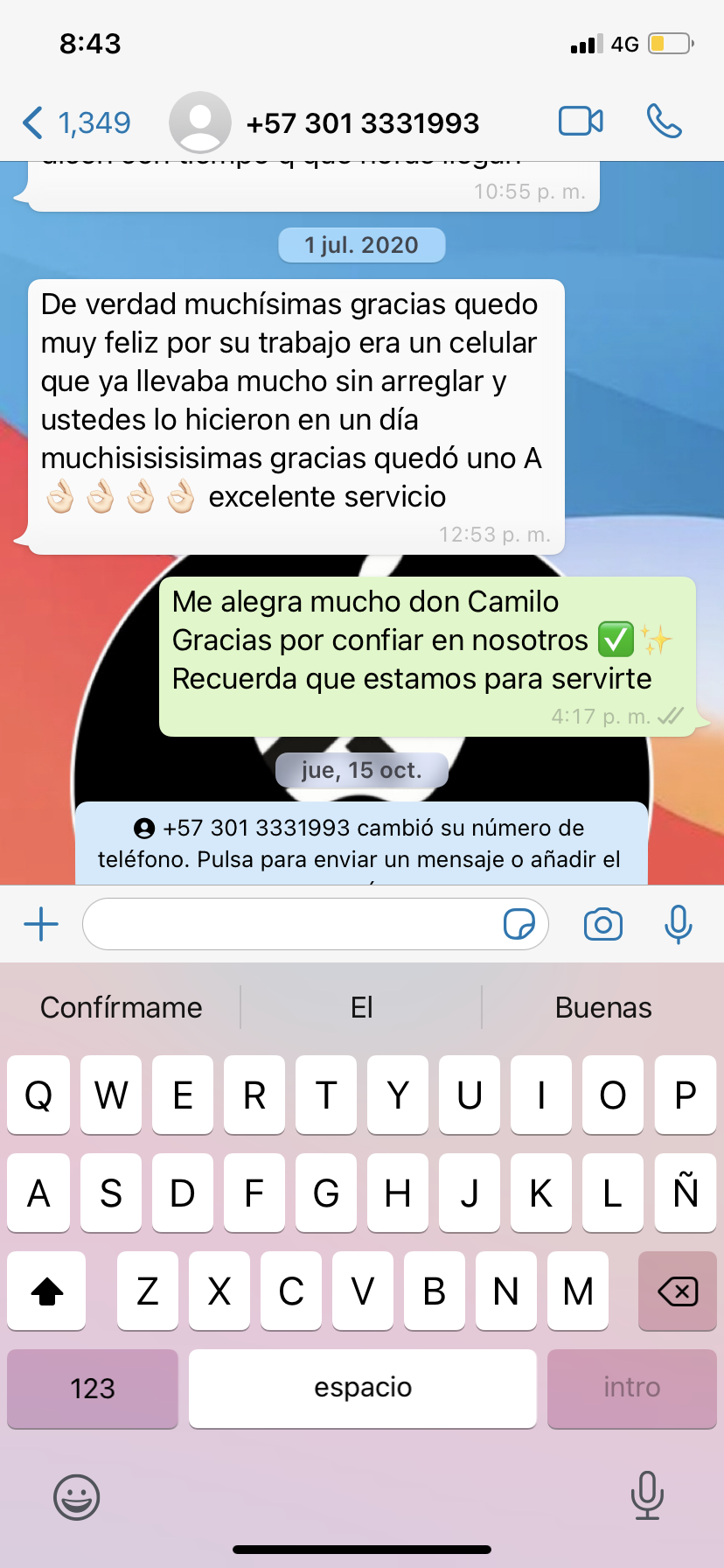The image size is (724, 1568).
Task: Open the sticker picker
Action: (x=519, y=924)
